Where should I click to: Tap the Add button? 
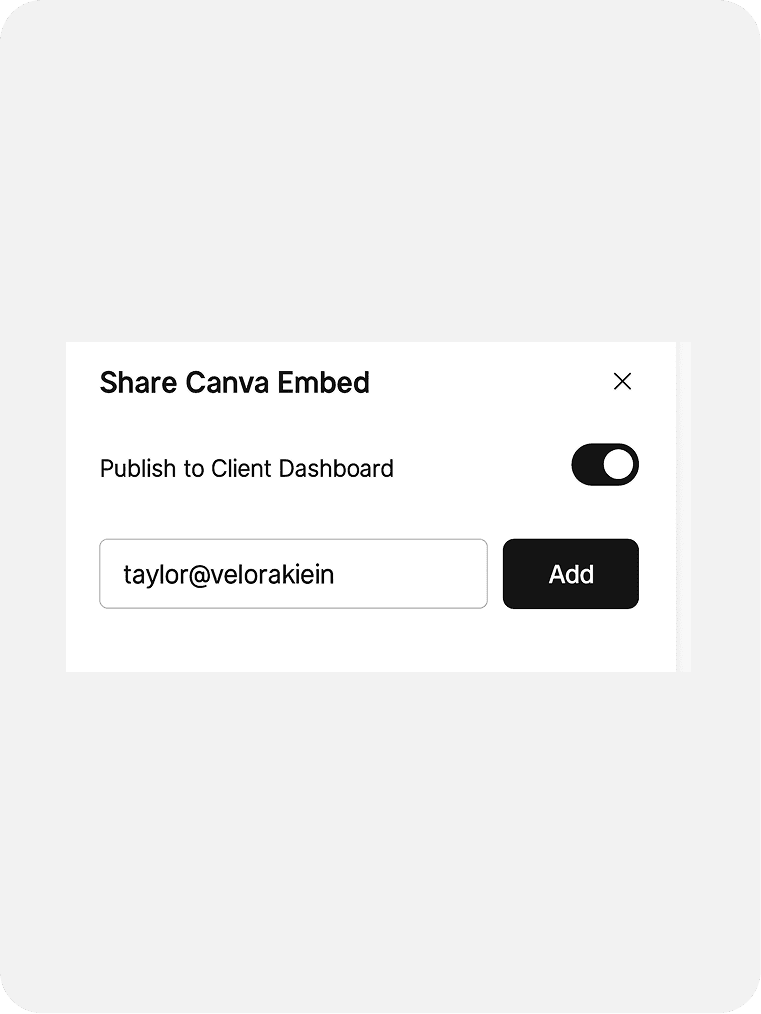coord(570,574)
